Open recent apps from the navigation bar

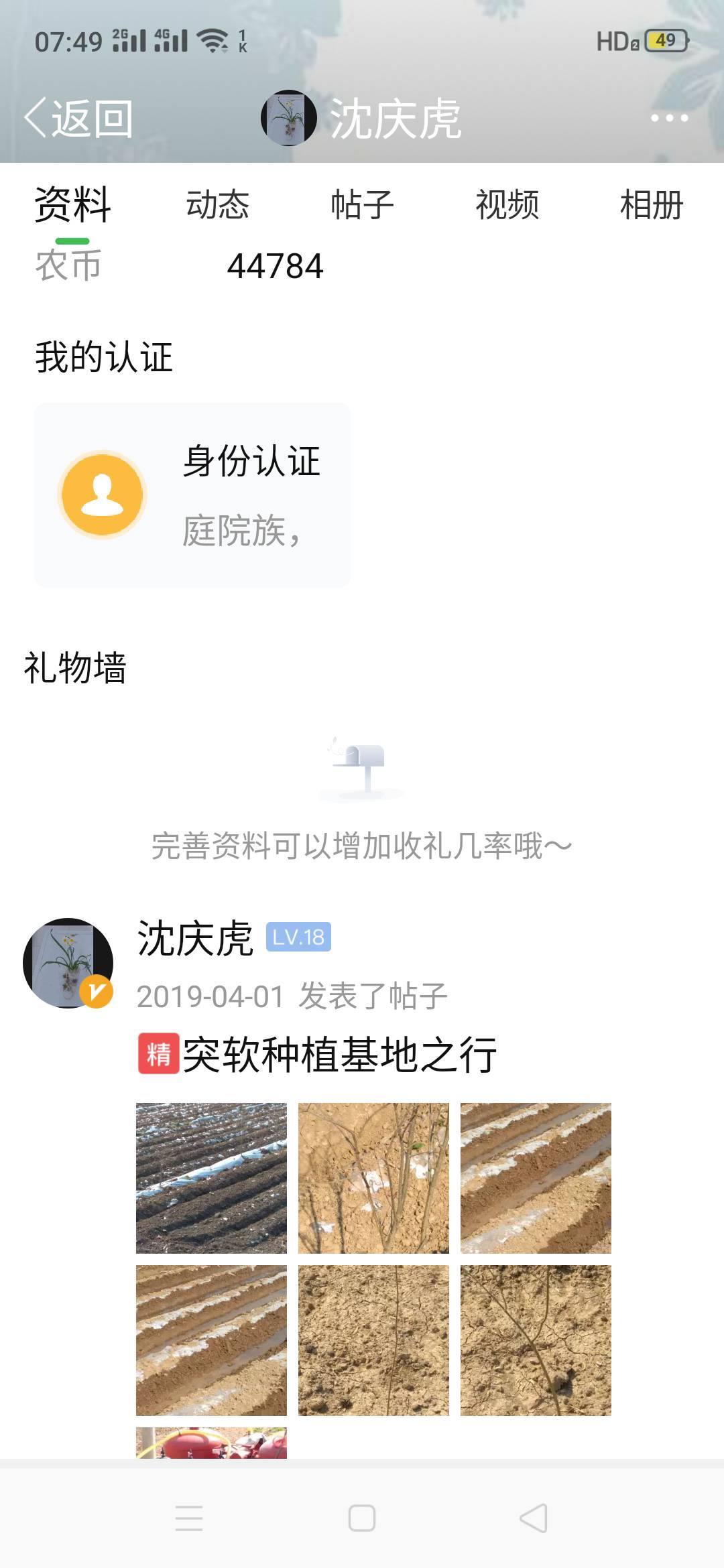[x=189, y=1518]
